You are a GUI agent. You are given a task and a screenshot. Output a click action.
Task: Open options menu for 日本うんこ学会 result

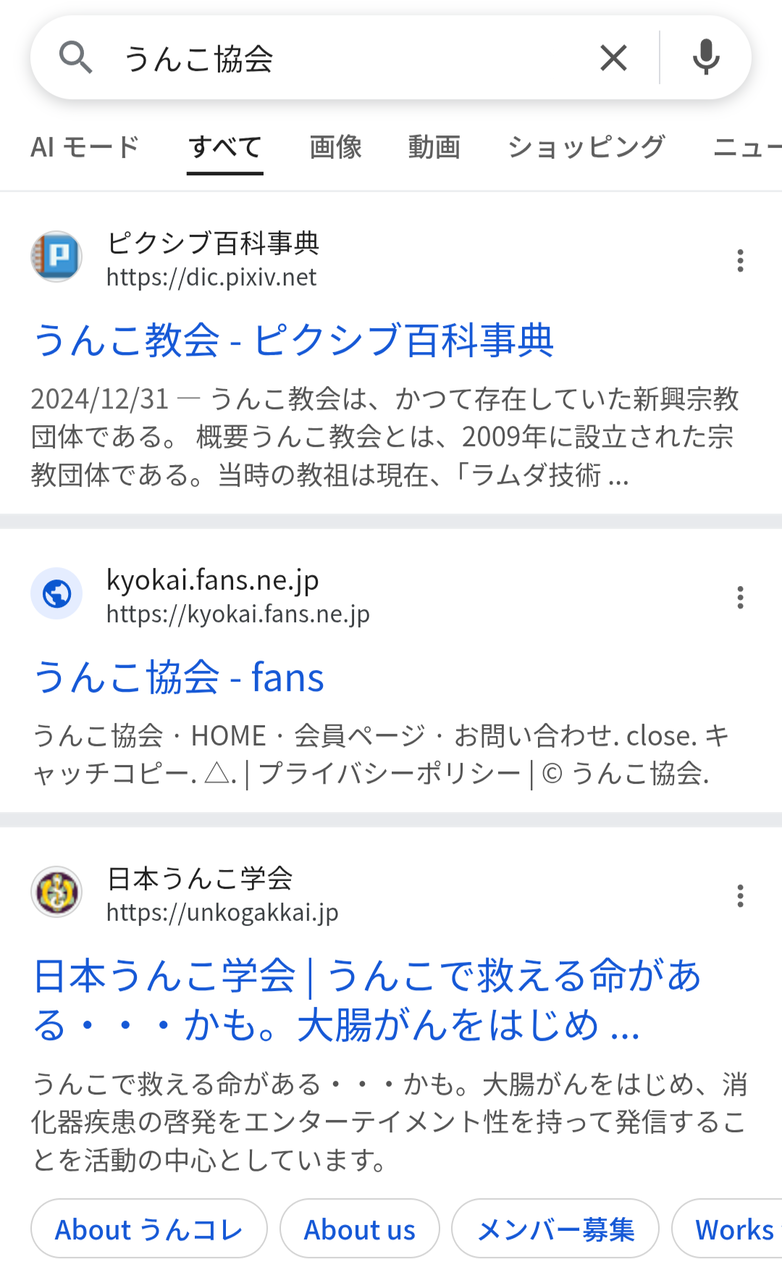click(x=740, y=895)
